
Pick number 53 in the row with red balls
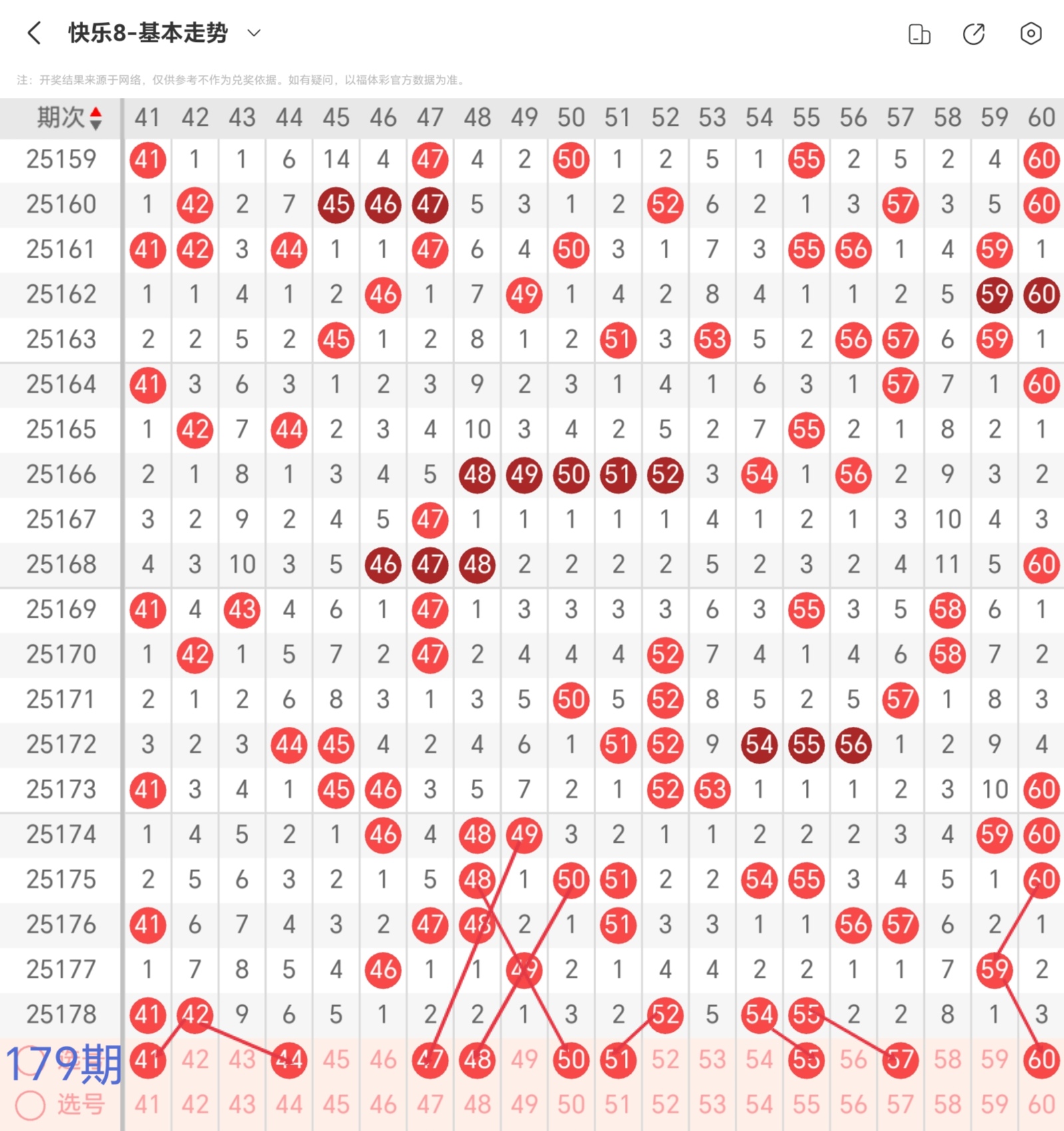[712, 1059]
